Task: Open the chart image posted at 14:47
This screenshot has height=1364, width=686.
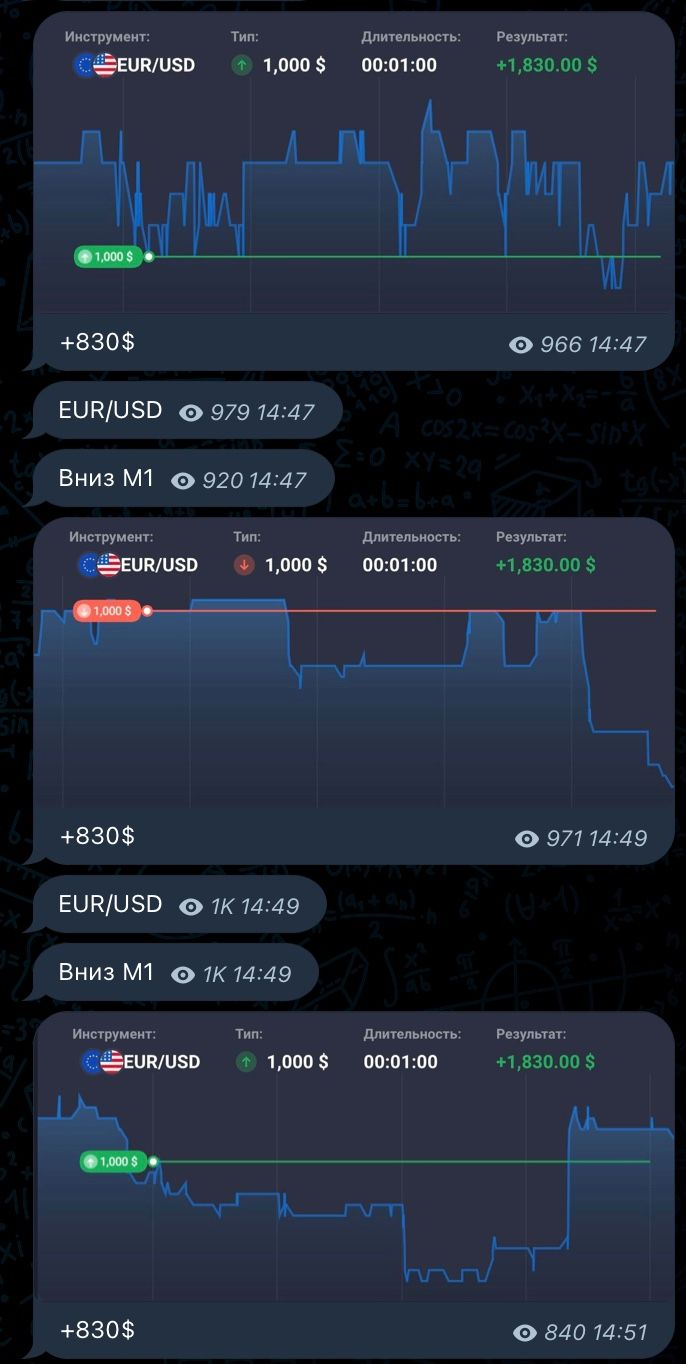Action: (x=354, y=165)
